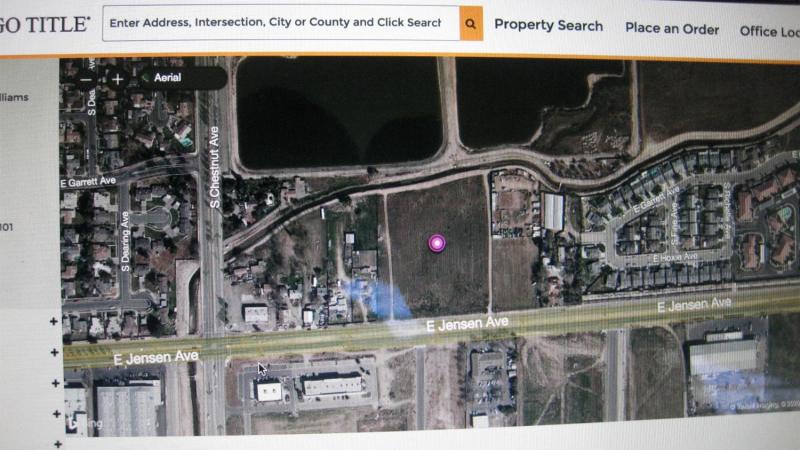The height and width of the screenshot is (450, 800).
Task: Open the Place an Order page
Action: [x=672, y=28]
